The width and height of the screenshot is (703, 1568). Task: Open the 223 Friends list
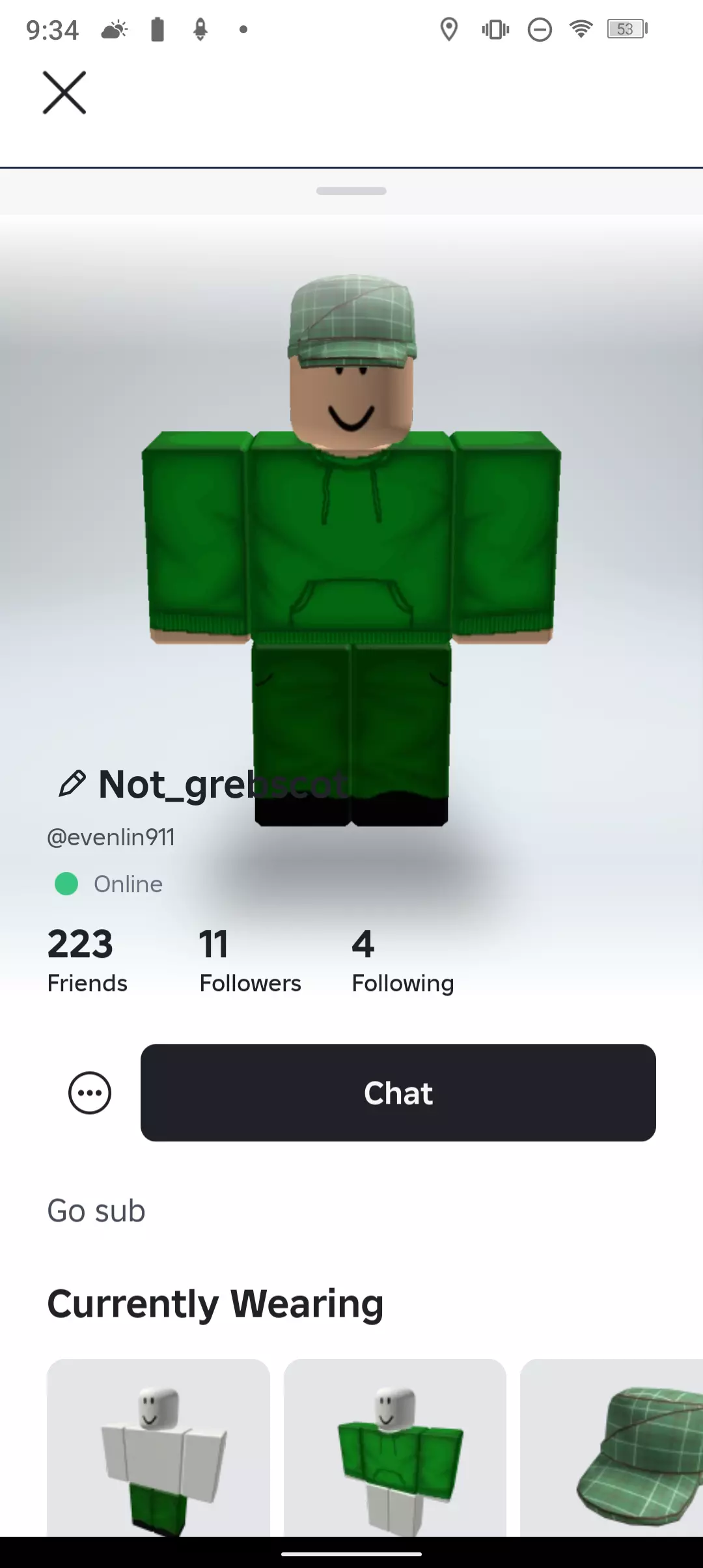click(87, 961)
